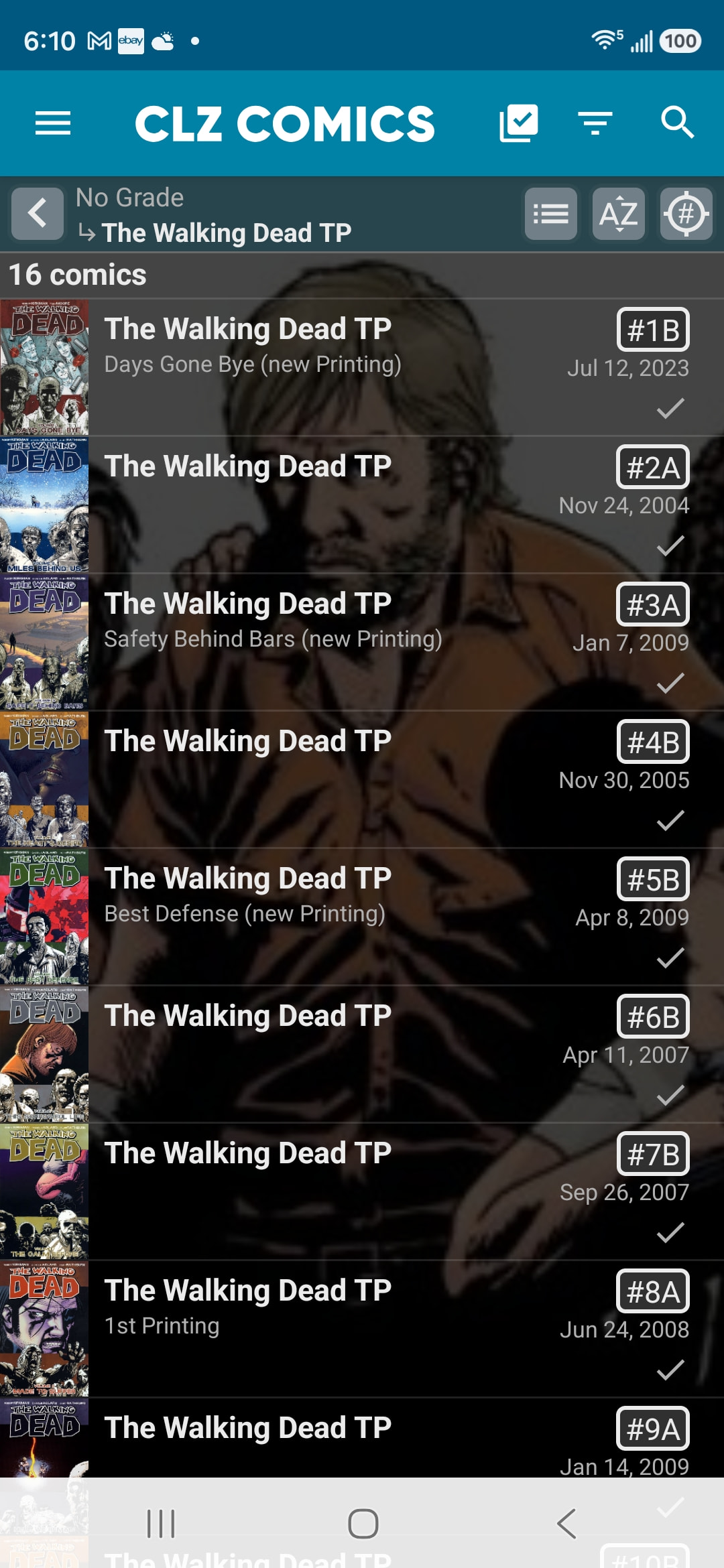Open issue #7B from Sep 26, 2007
724x1568 pixels.
362,1191
